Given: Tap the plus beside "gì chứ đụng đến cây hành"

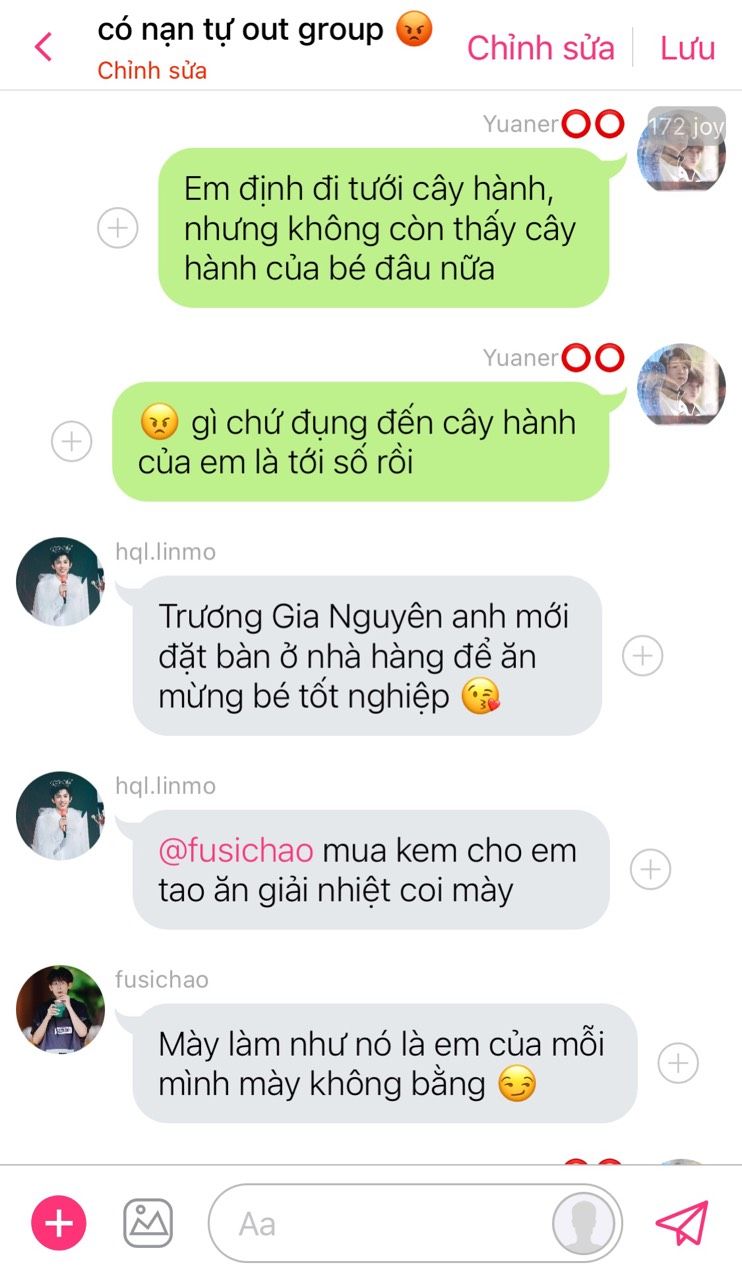Looking at the screenshot, I should (71, 441).
